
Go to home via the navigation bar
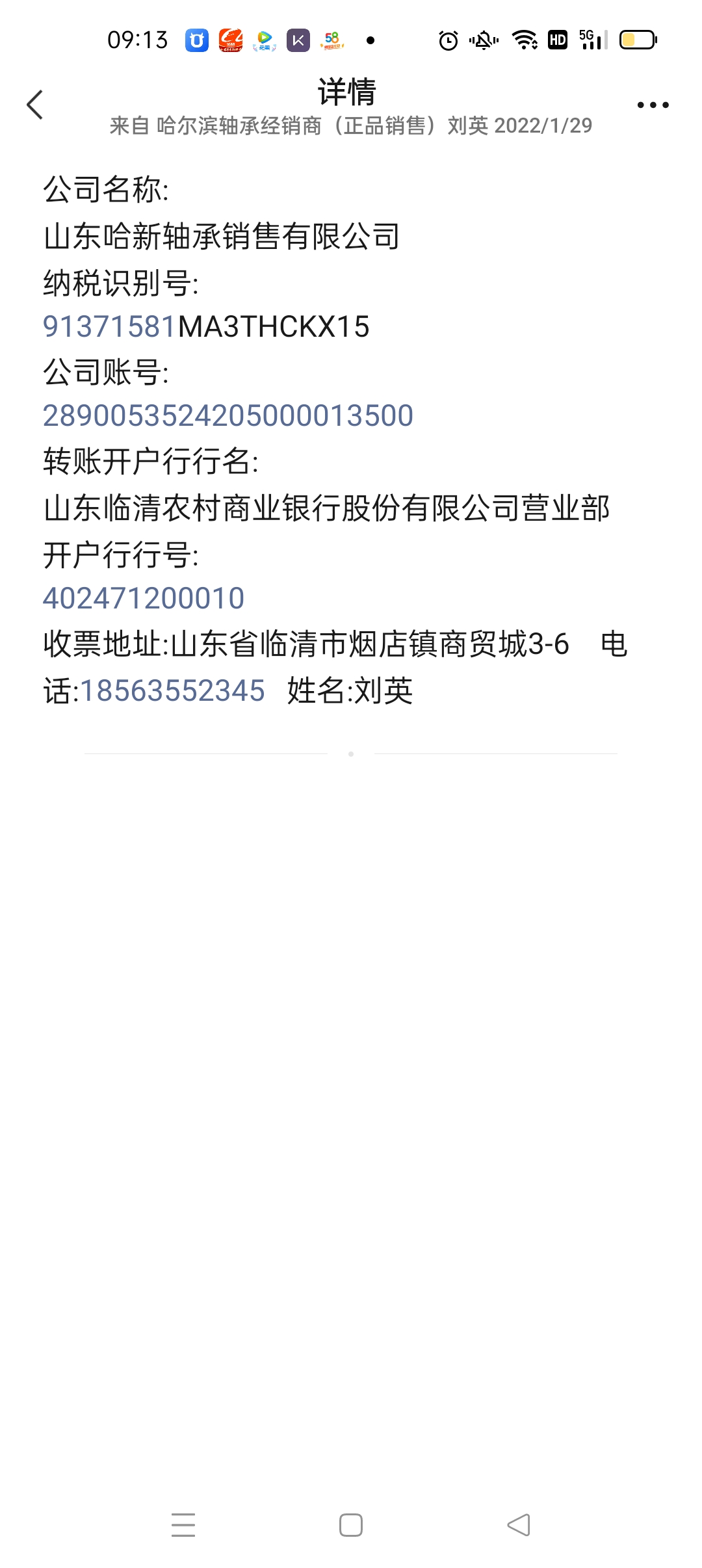351,1525
